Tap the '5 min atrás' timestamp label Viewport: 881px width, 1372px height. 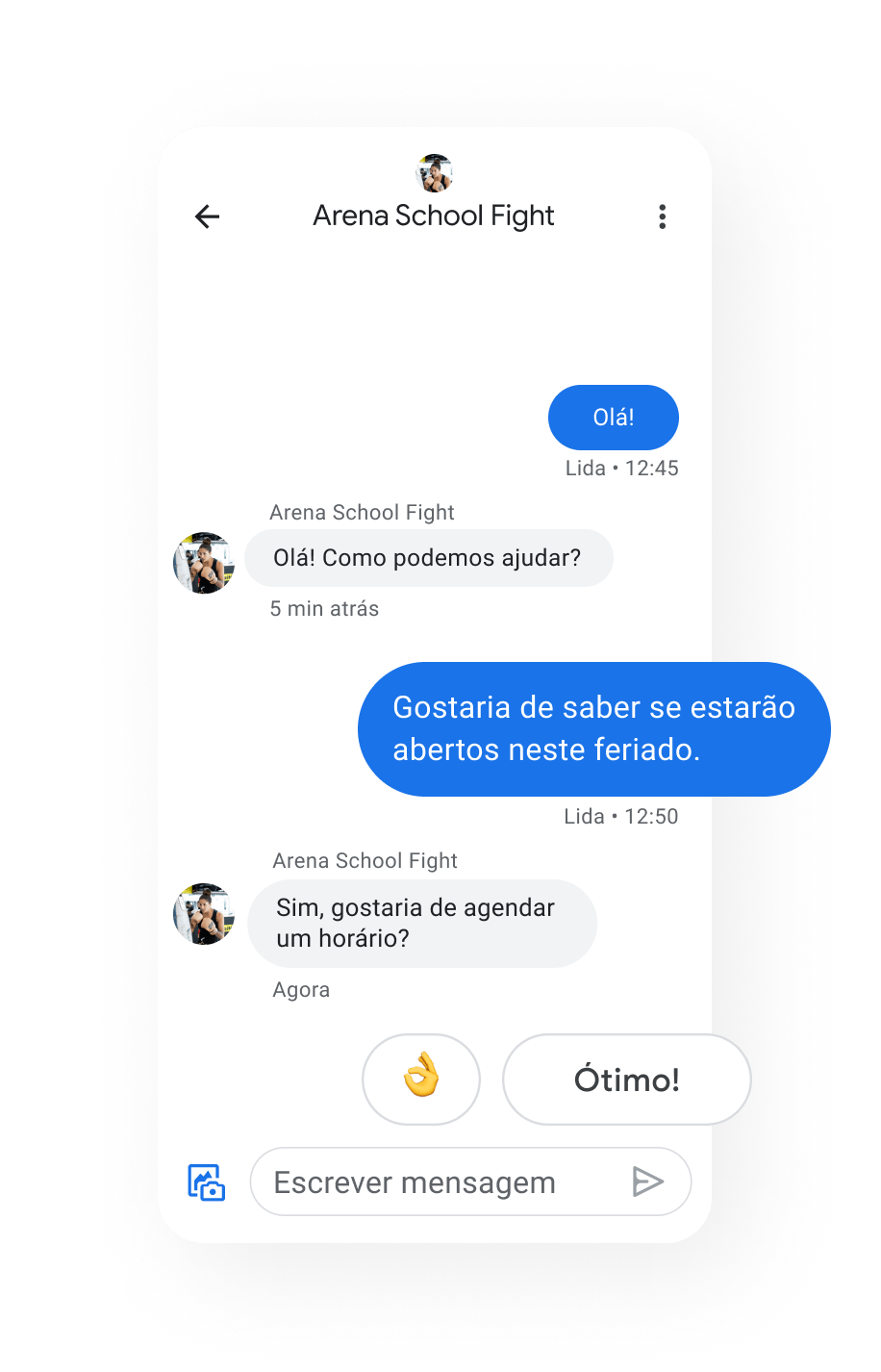tap(324, 608)
